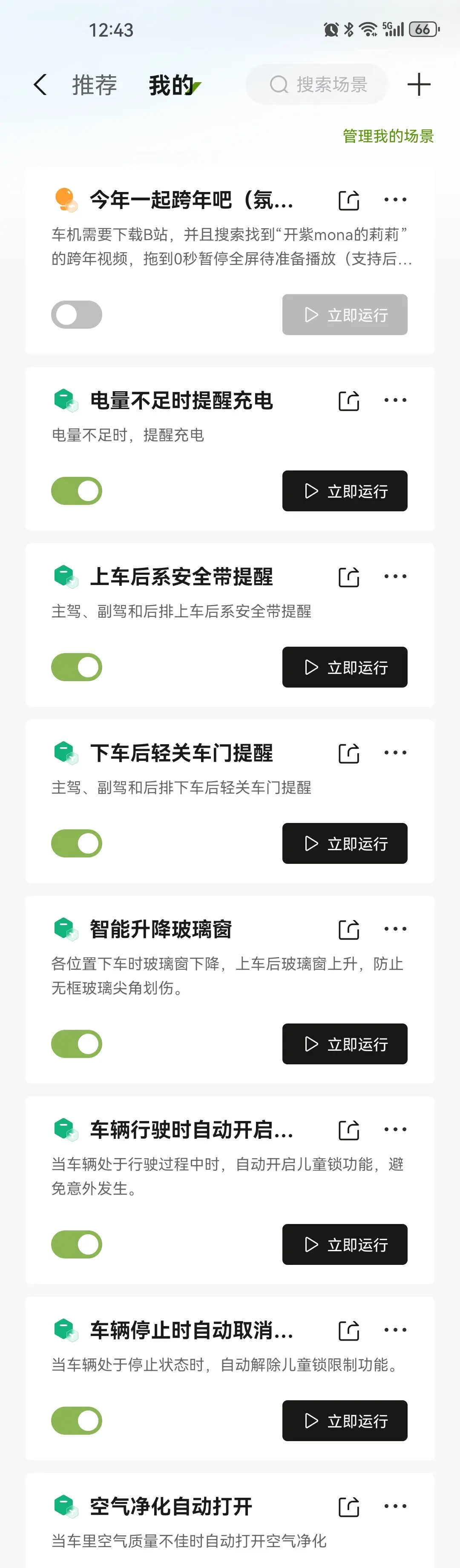Disable the 电量不足时提醒充电 toggle
The height and width of the screenshot is (1568, 460).
point(77,490)
